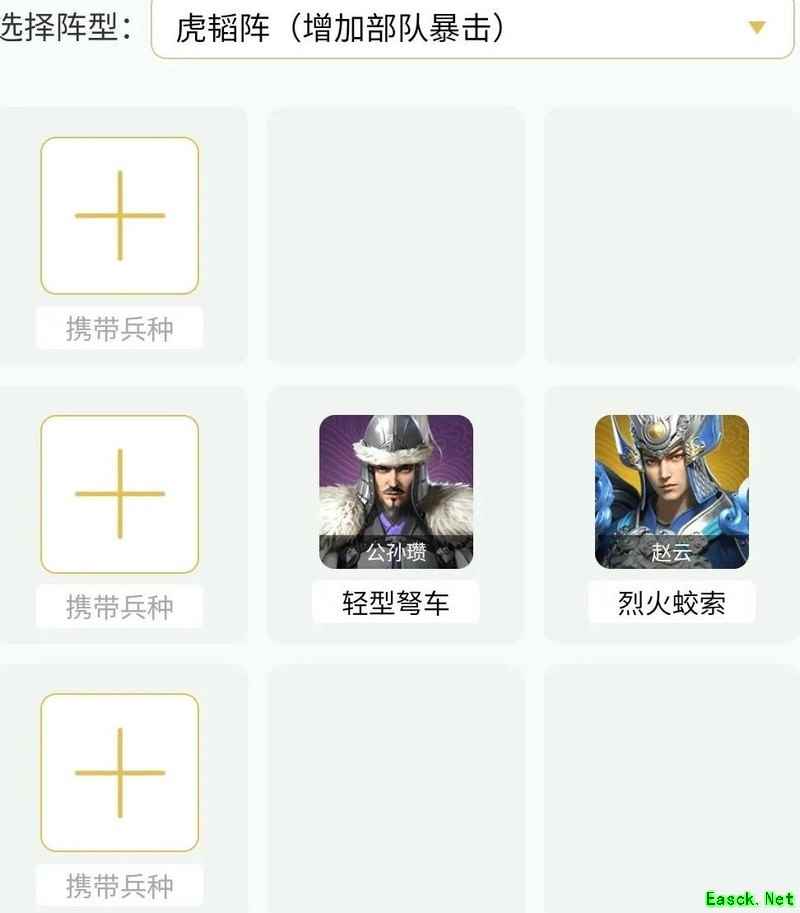Click the 烈火蛟索 text label

(670, 603)
